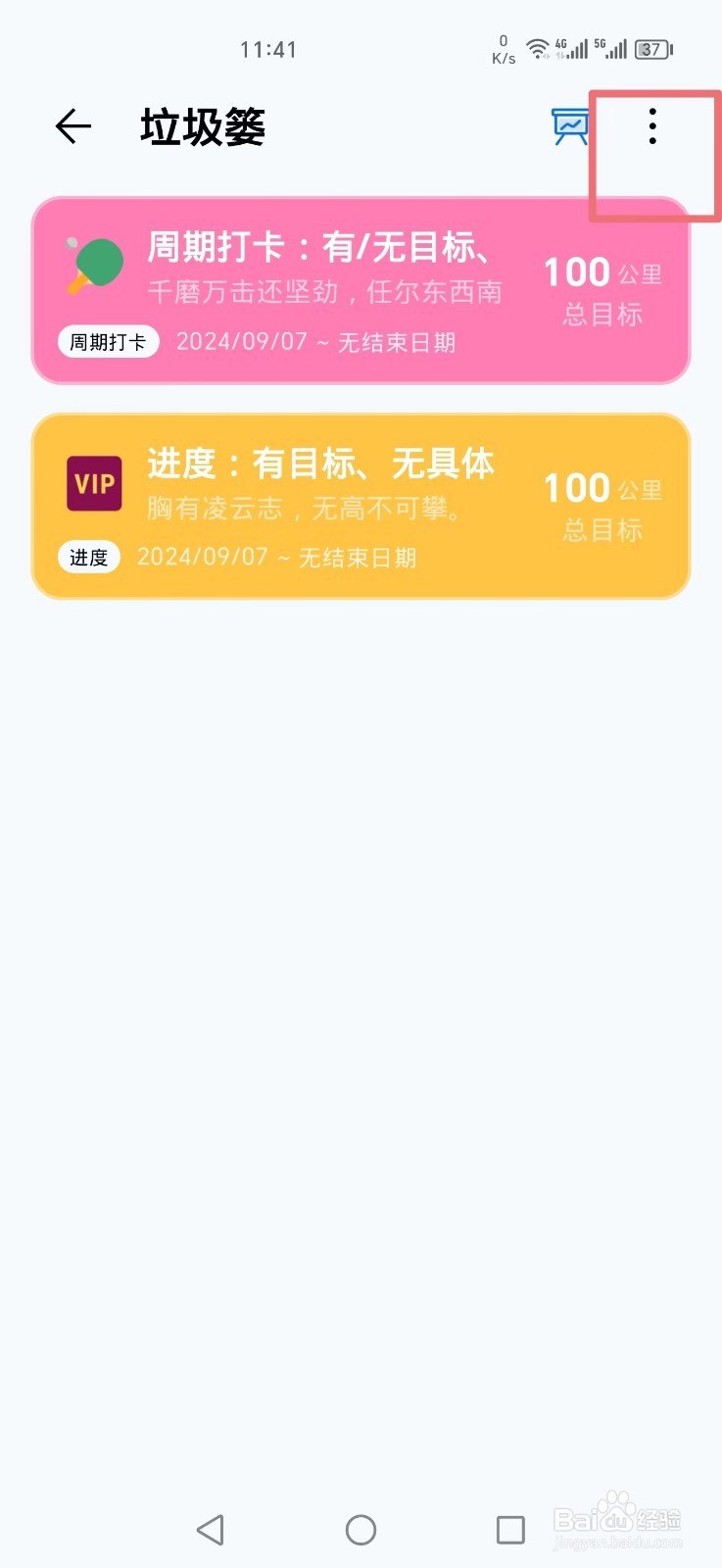Open the statistics chart board icon

[x=570, y=126]
